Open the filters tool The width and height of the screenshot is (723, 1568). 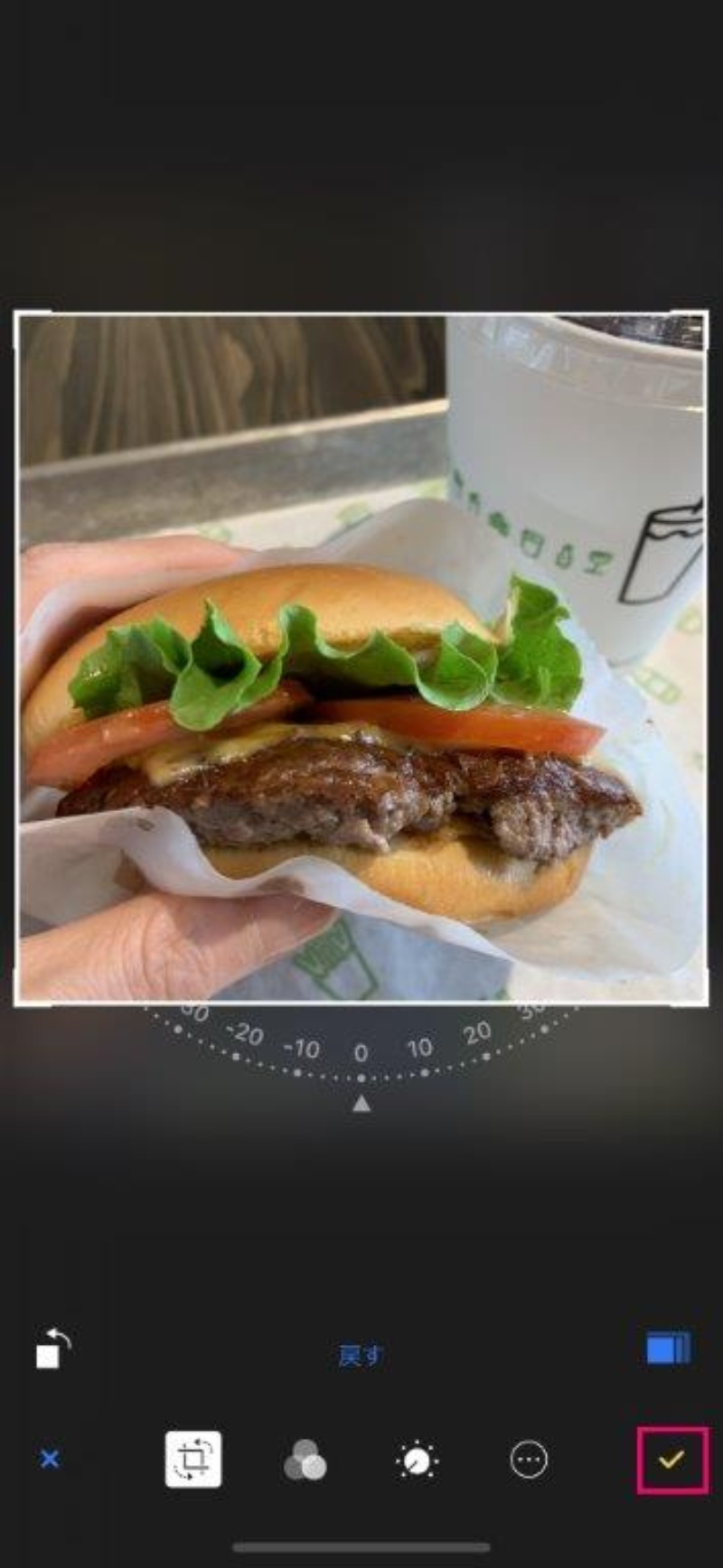coord(305,1460)
